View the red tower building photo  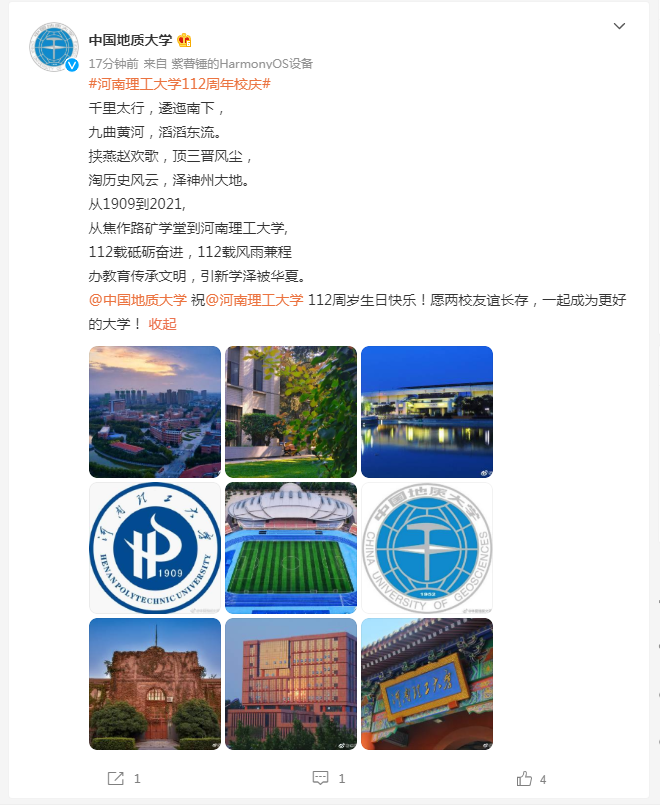[x=291, y=684]
